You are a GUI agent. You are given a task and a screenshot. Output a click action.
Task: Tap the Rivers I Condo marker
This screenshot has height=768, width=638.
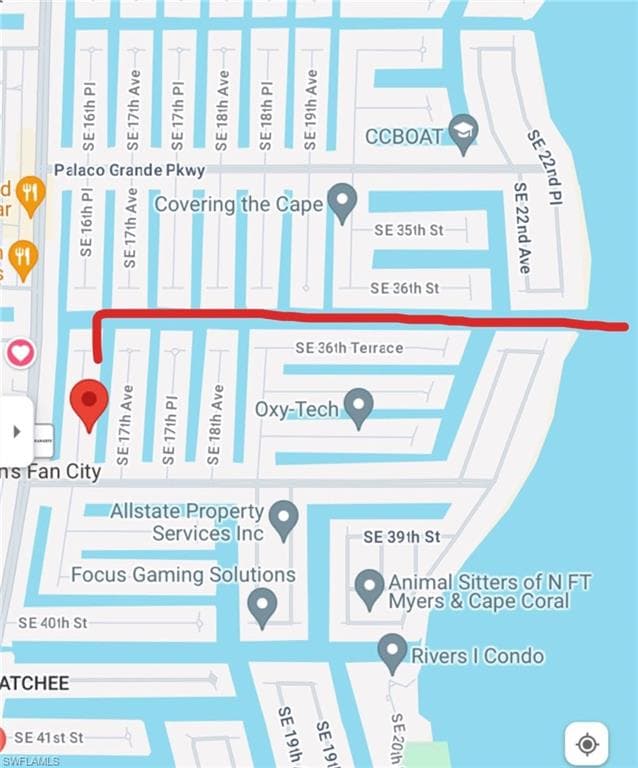click(x=392, y=654)
